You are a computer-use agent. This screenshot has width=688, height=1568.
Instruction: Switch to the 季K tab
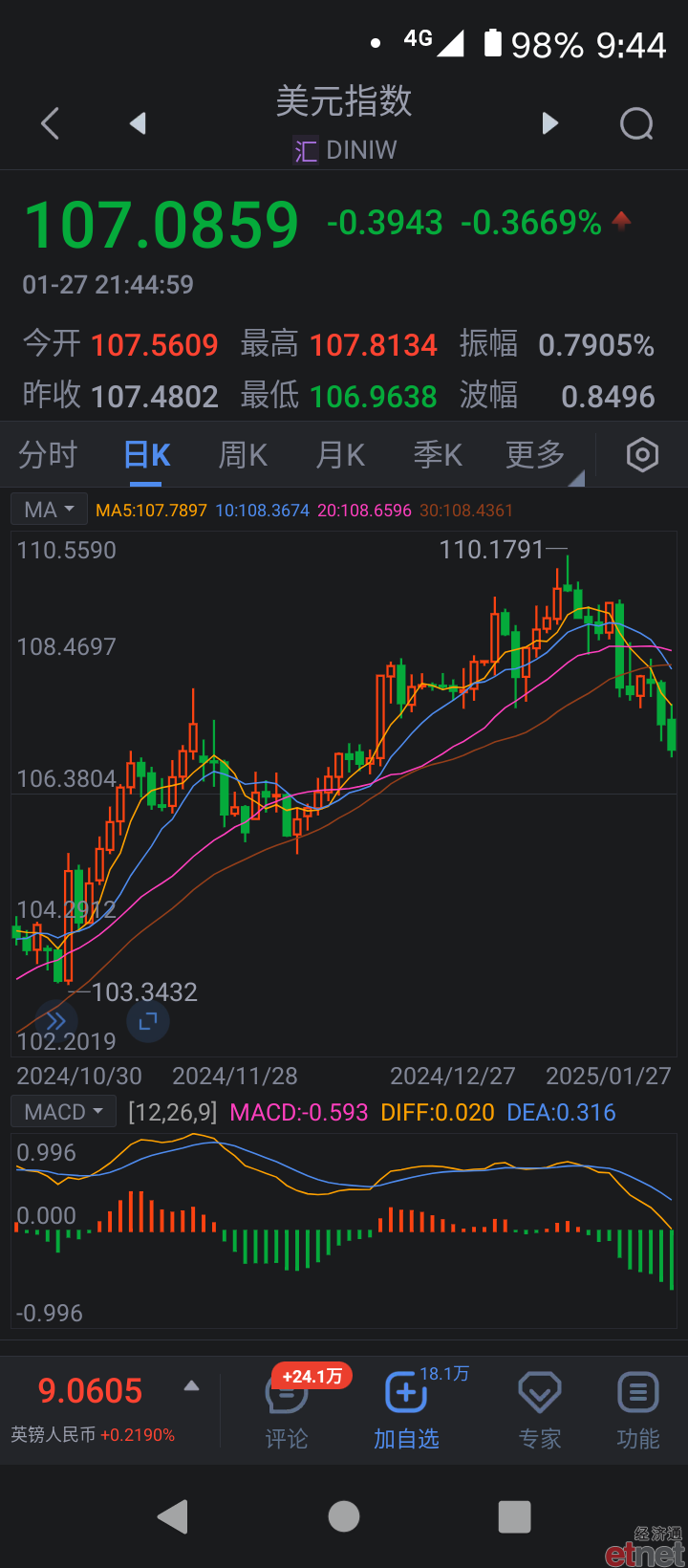point(438,455)
